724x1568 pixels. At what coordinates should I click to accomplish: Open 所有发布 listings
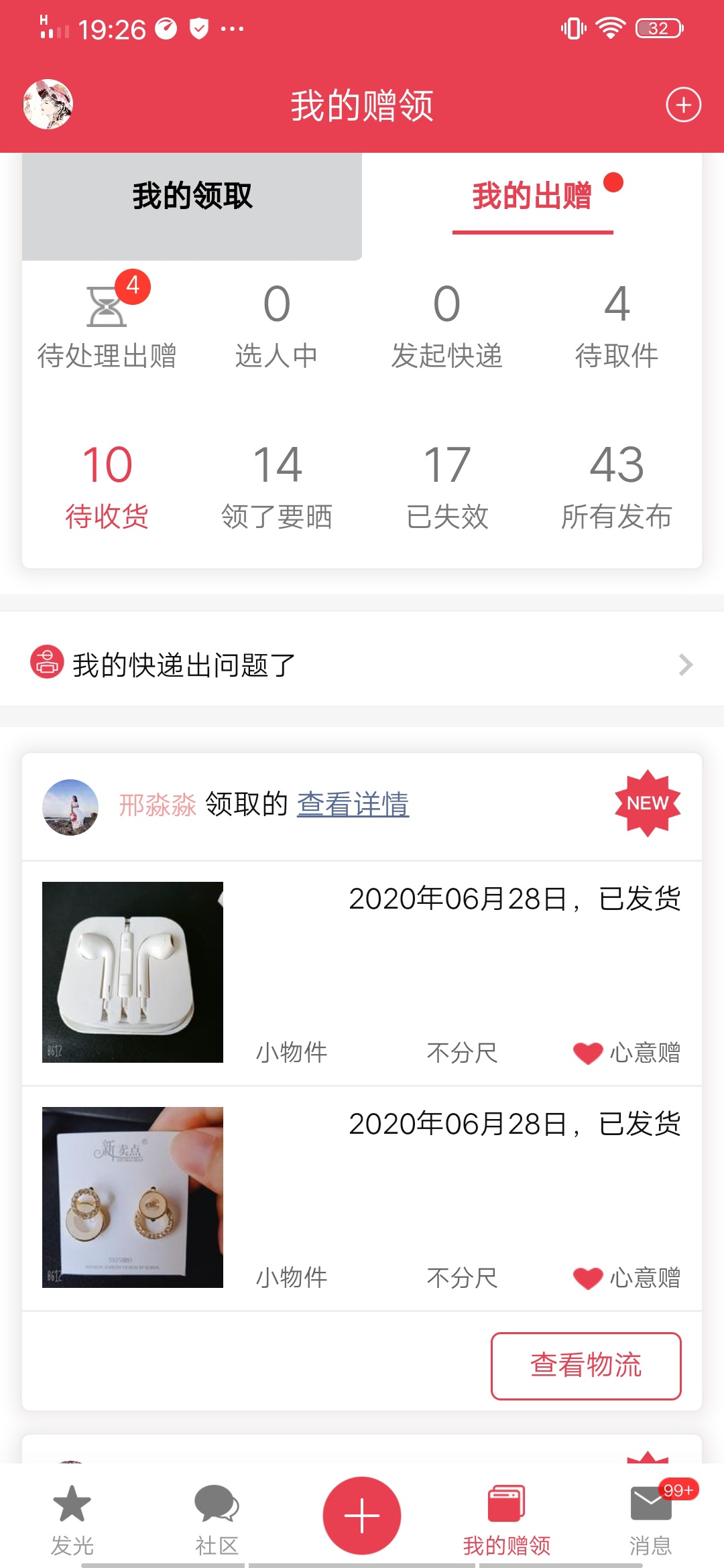point(617,487)
